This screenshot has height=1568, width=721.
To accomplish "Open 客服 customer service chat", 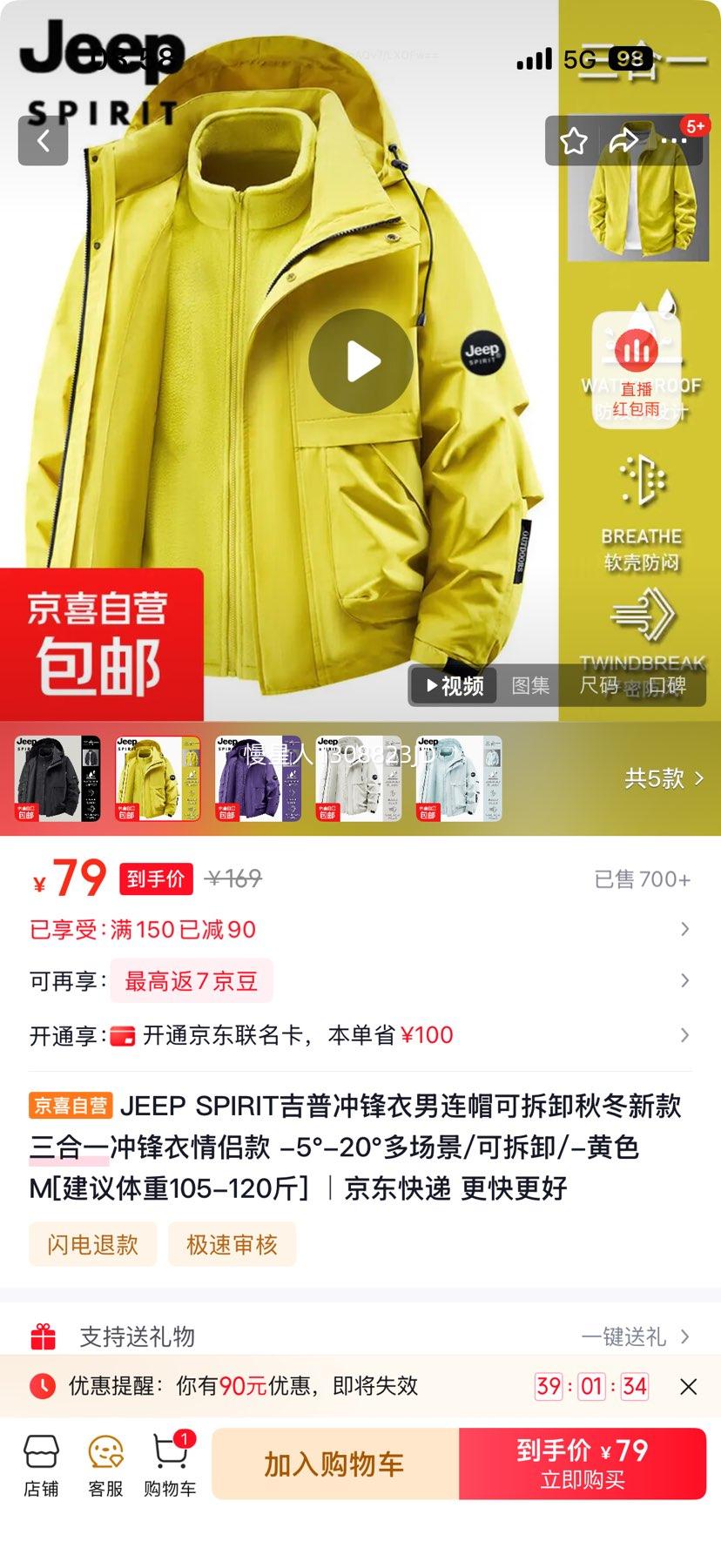I will [x=105, y=1462].
